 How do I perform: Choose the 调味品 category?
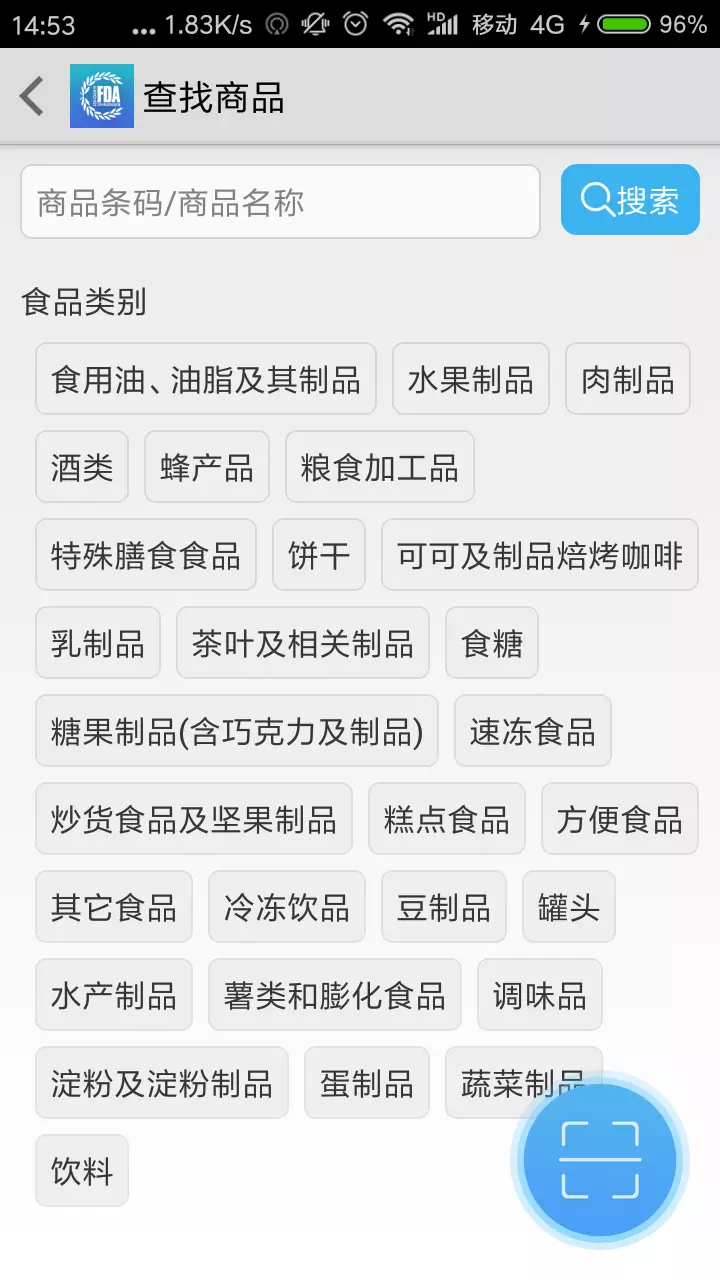540,995
